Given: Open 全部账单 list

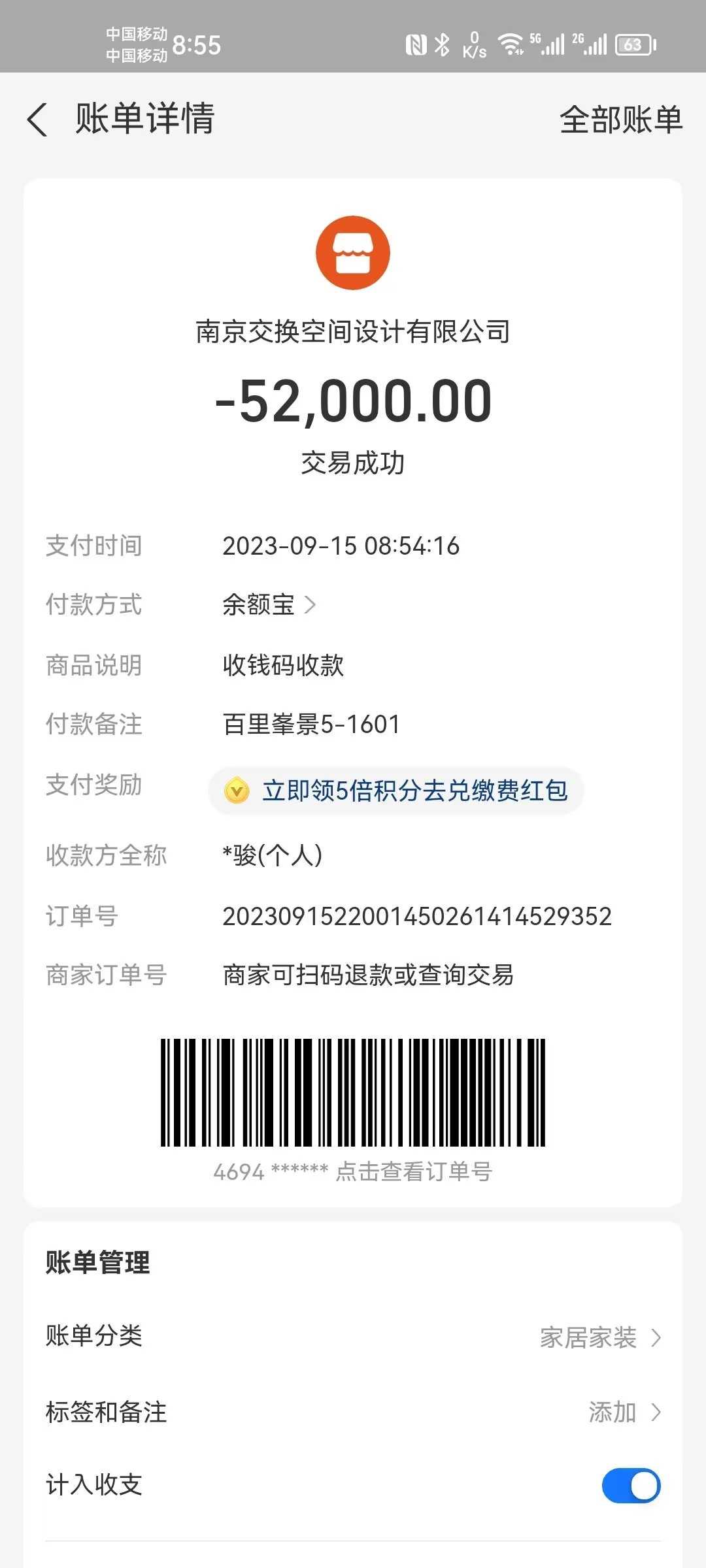Looking at the screenshot, I should pyautogui.click(x=620, y=120).
